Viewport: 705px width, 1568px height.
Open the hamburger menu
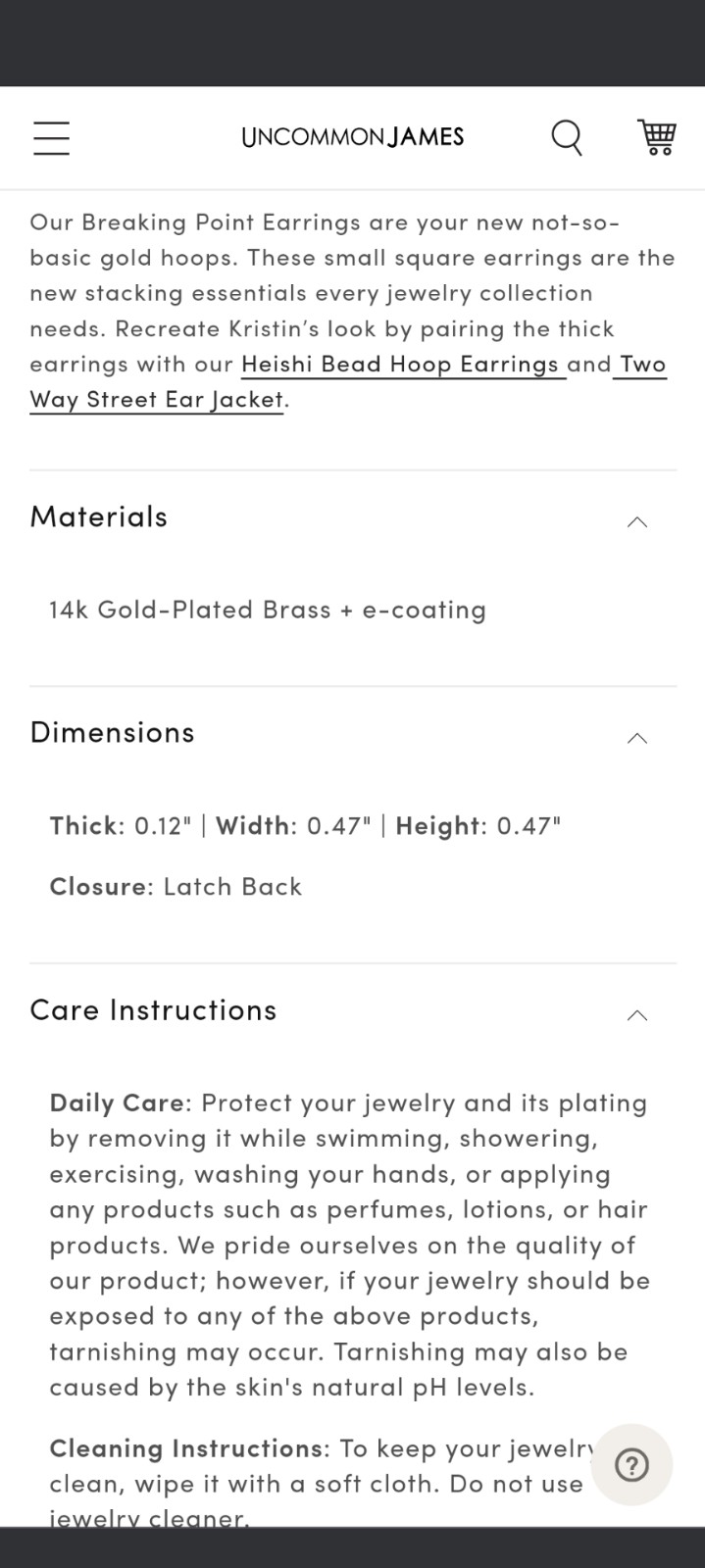(51, 138)
